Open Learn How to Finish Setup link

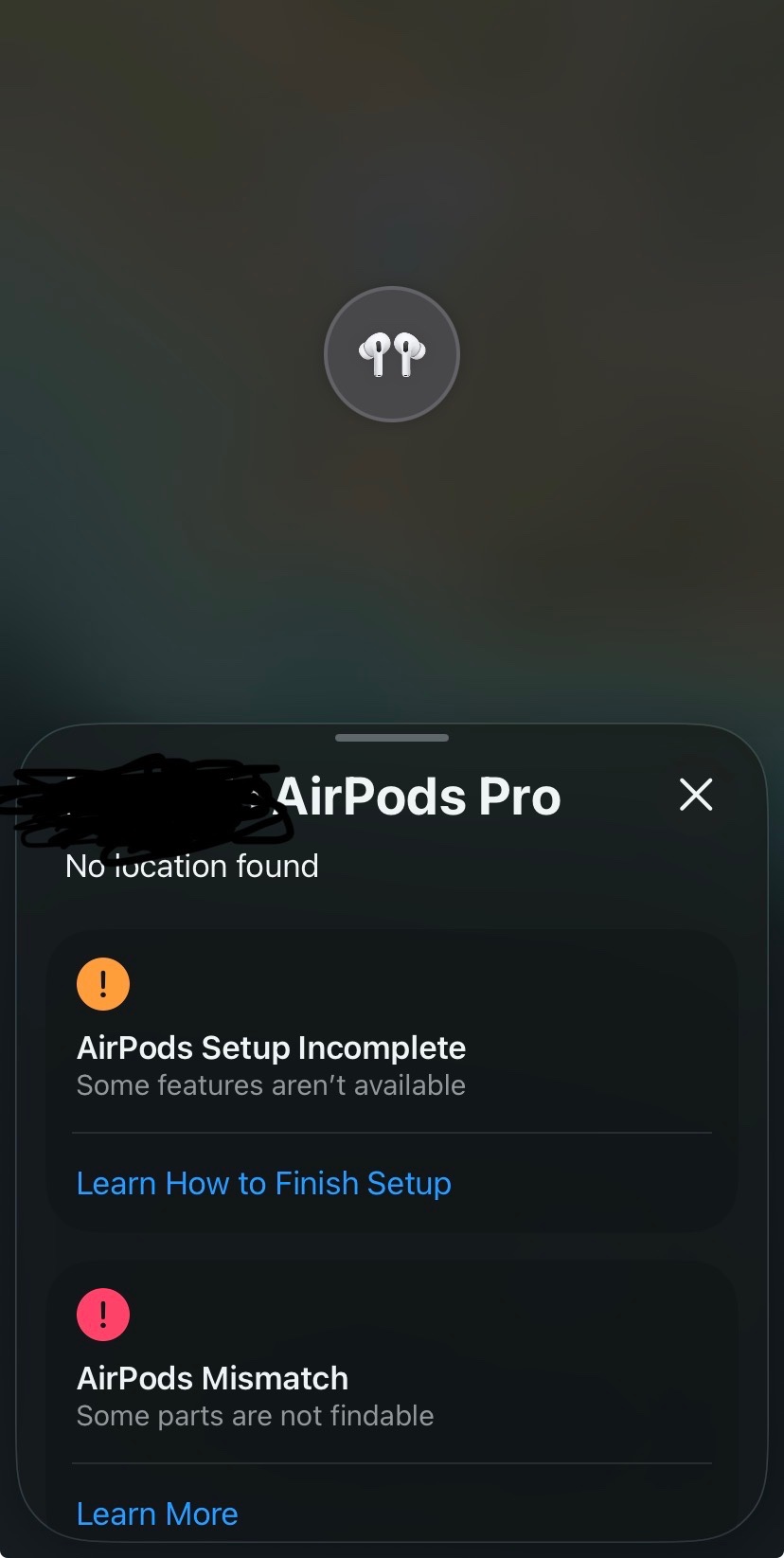[x=263, y=1183]
